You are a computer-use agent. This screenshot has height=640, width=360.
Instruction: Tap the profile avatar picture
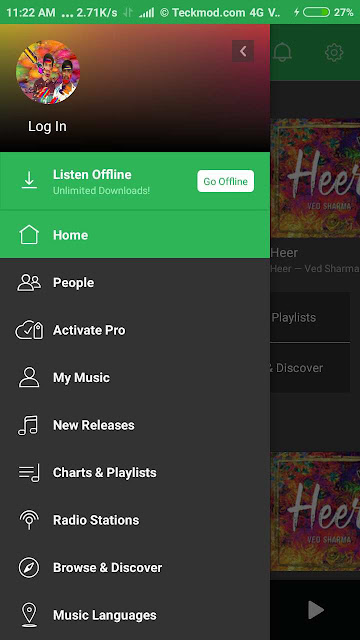[x=48, y=72]
